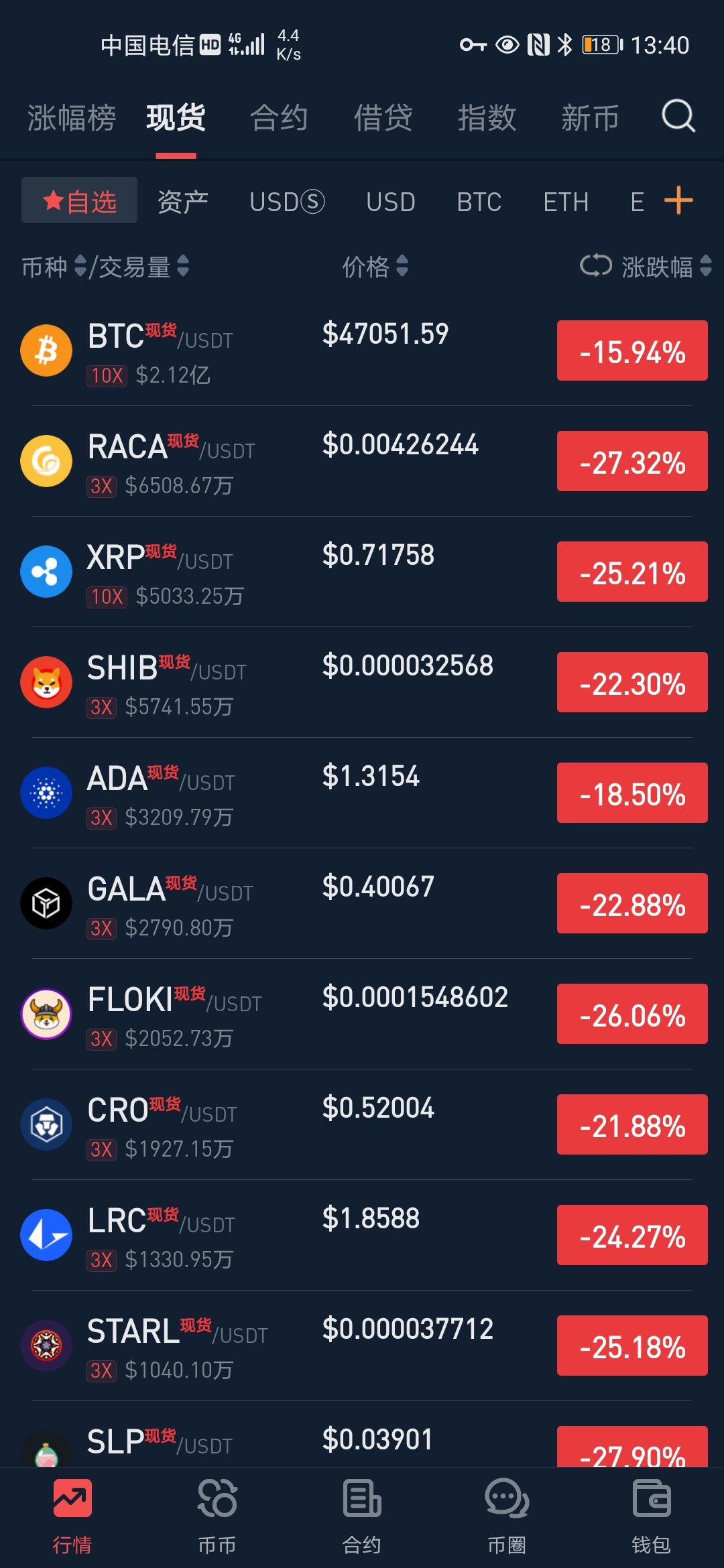Switch to the 涨幅榜 top tab
The height and width of the screenshot is (1568, 724).
click(x=72, y=118)
